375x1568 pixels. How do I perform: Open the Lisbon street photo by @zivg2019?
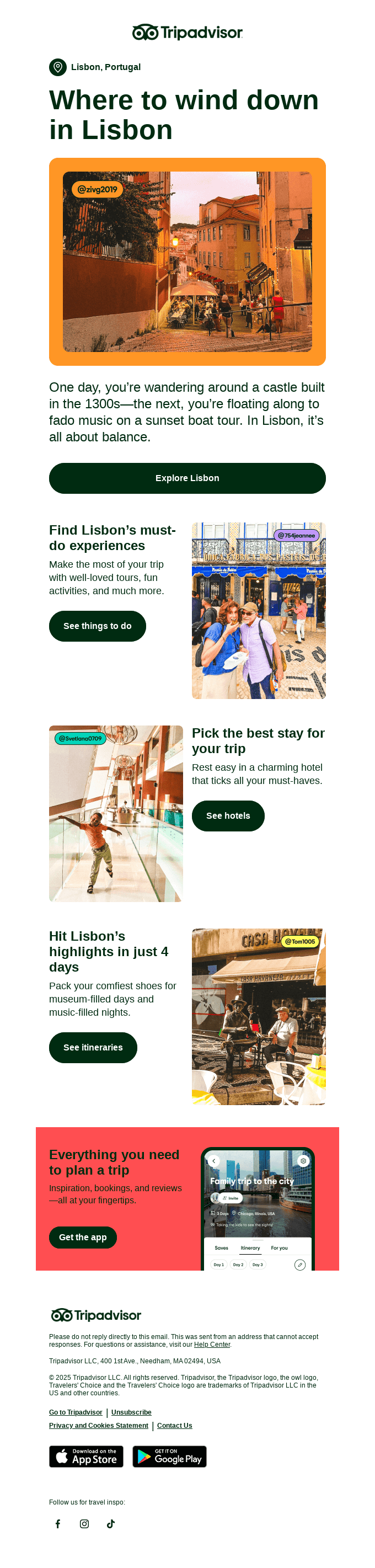point(187,262)
